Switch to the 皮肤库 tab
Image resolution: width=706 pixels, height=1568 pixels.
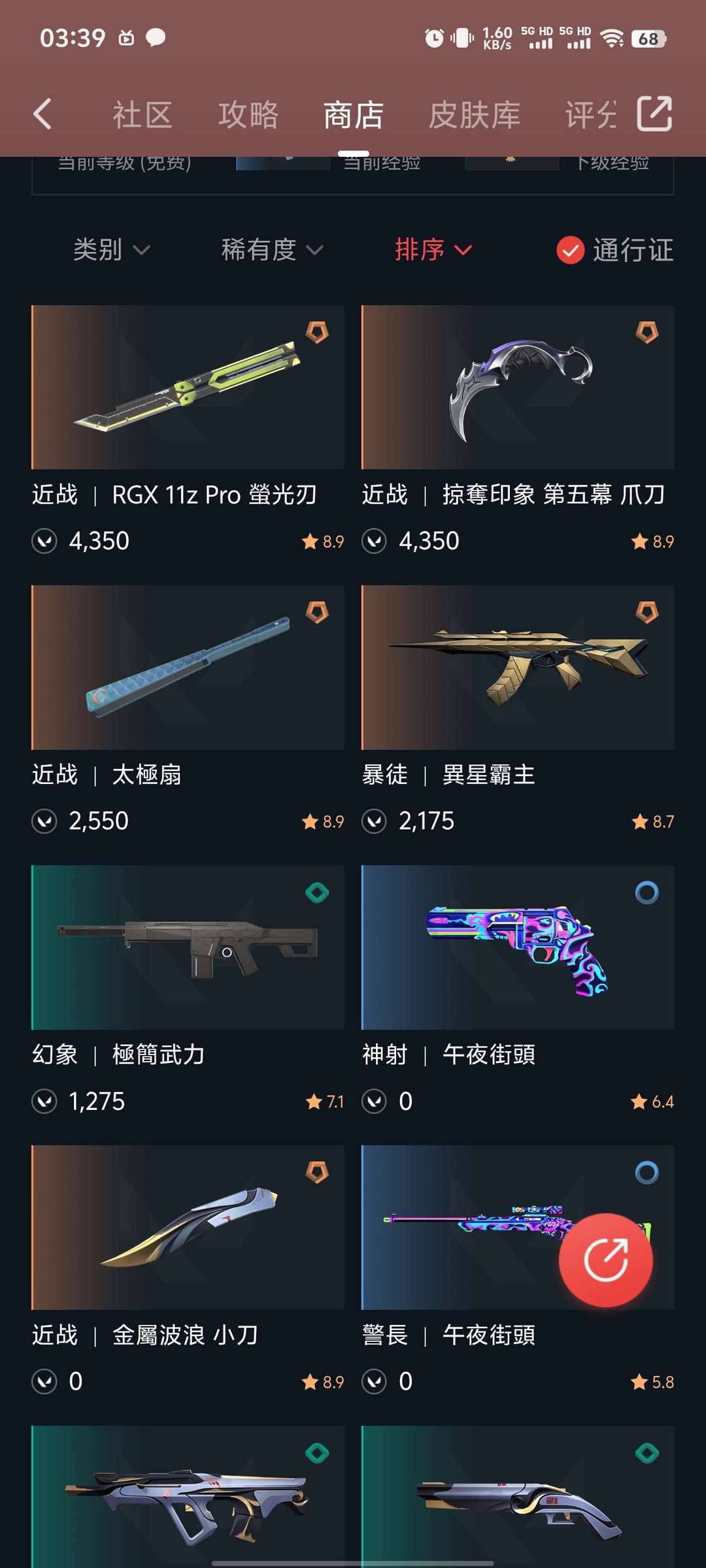point(474,115)
